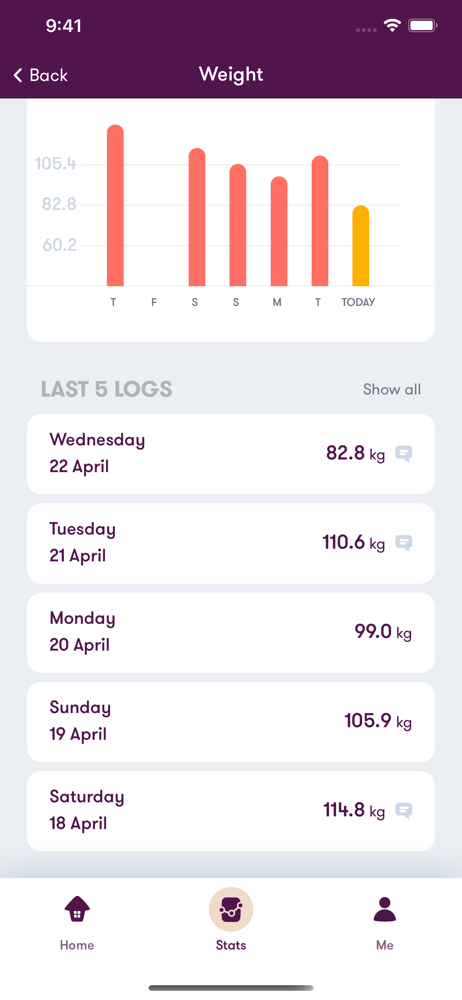The width and height of the screenshot is (462, 1000).
Task: View the note on the 110.6 kg entry
Action: [404, 543]
